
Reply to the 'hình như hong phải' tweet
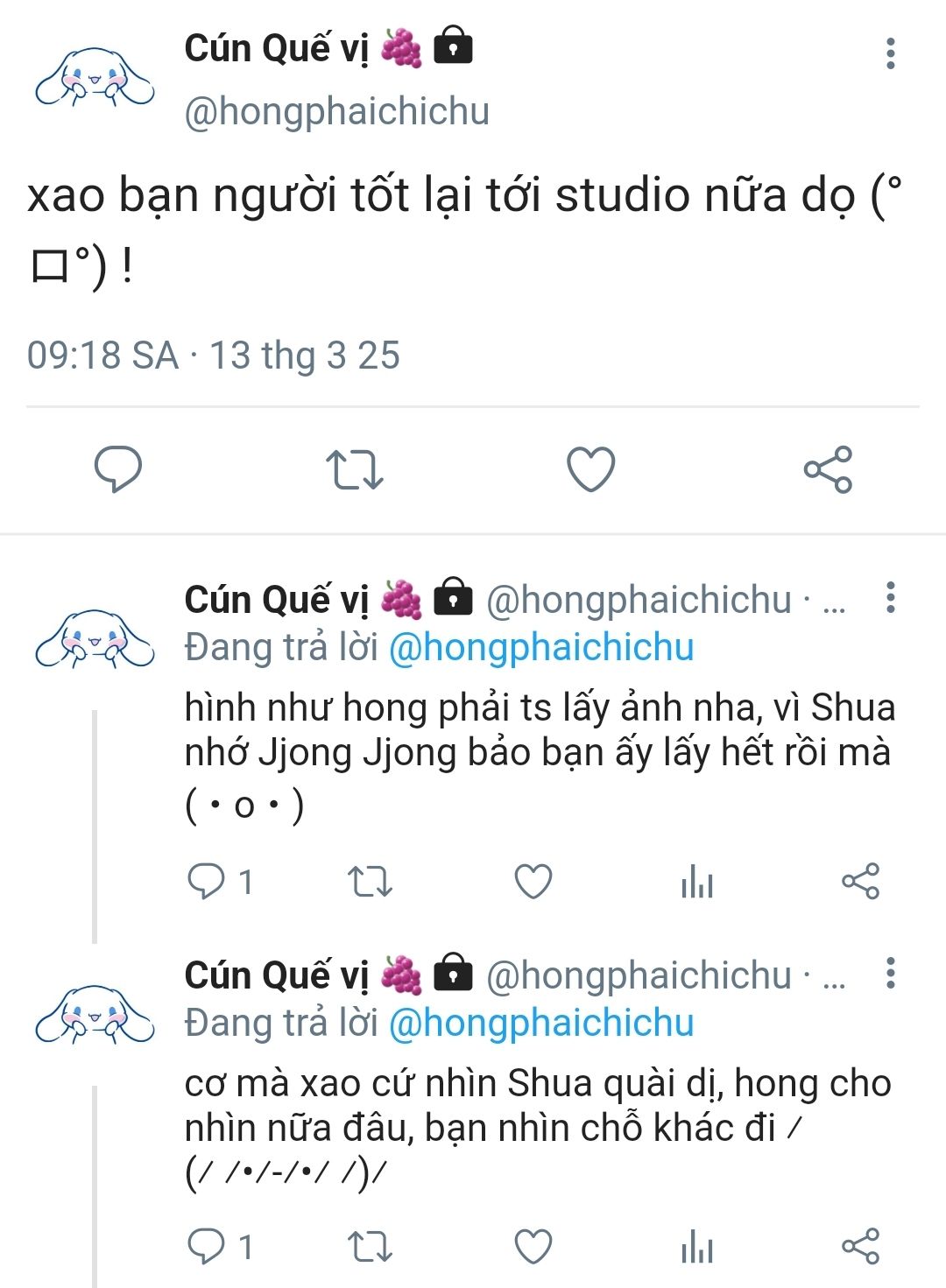[207, 881]
